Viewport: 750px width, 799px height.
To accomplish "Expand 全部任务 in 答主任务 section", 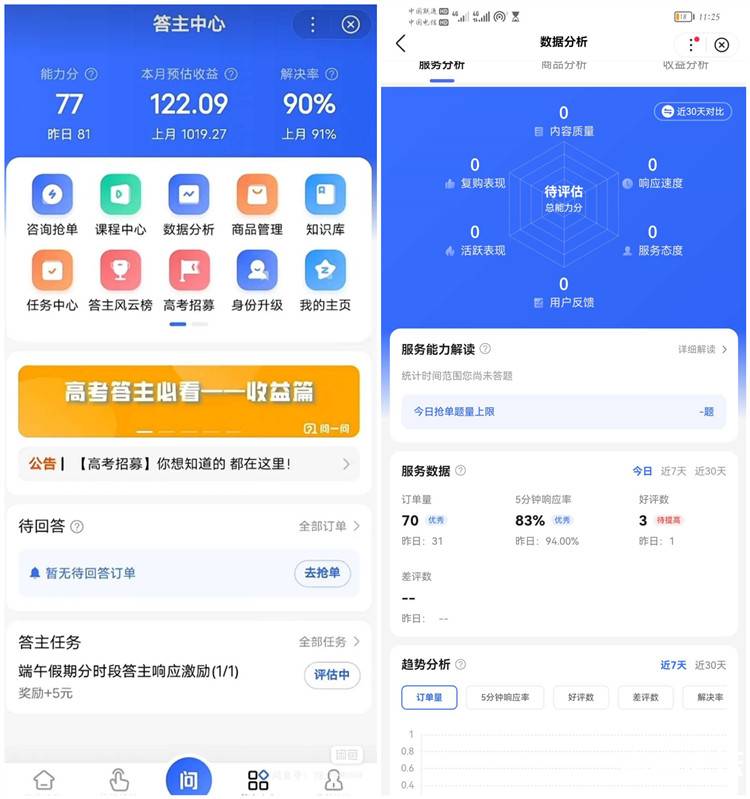I will (324, 642).
